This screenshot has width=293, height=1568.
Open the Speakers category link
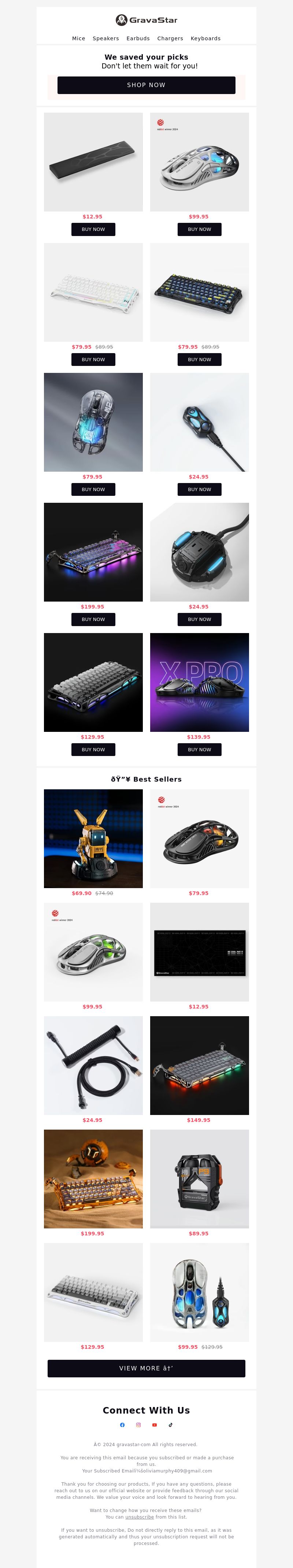pyautogui.click(x=105, y=38)
